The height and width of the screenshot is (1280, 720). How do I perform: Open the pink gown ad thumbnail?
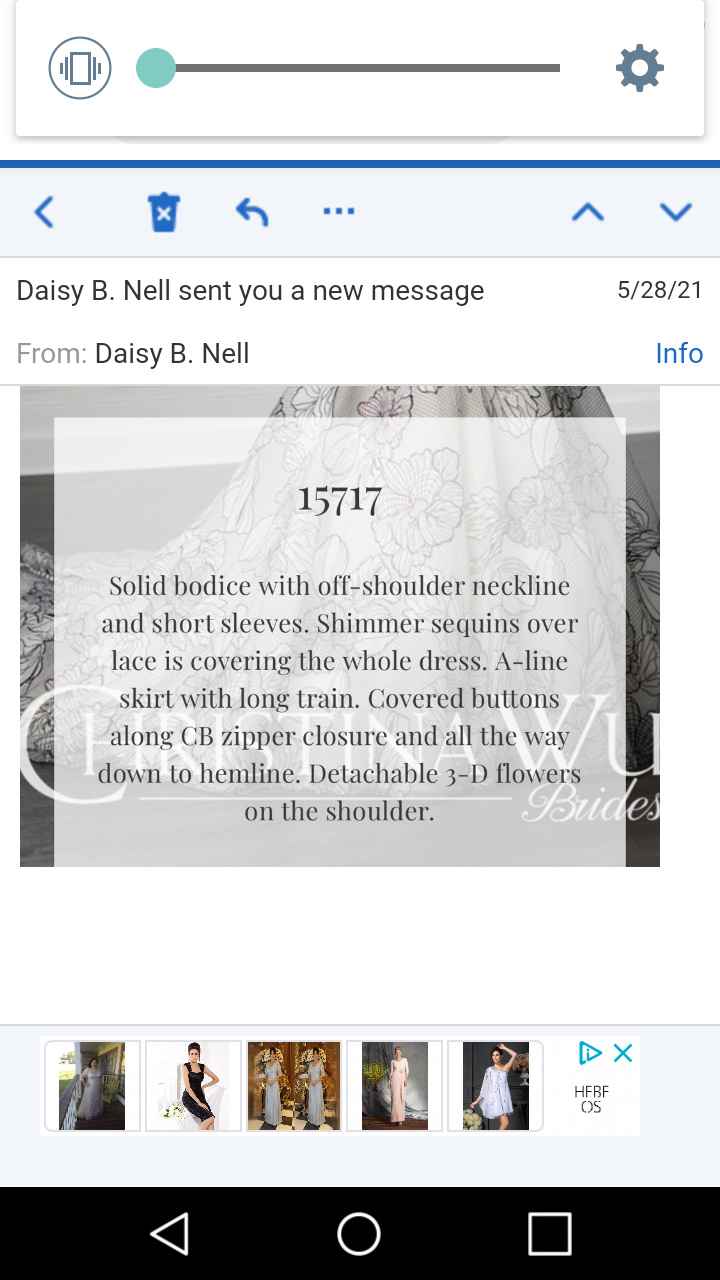point(394,1086)
